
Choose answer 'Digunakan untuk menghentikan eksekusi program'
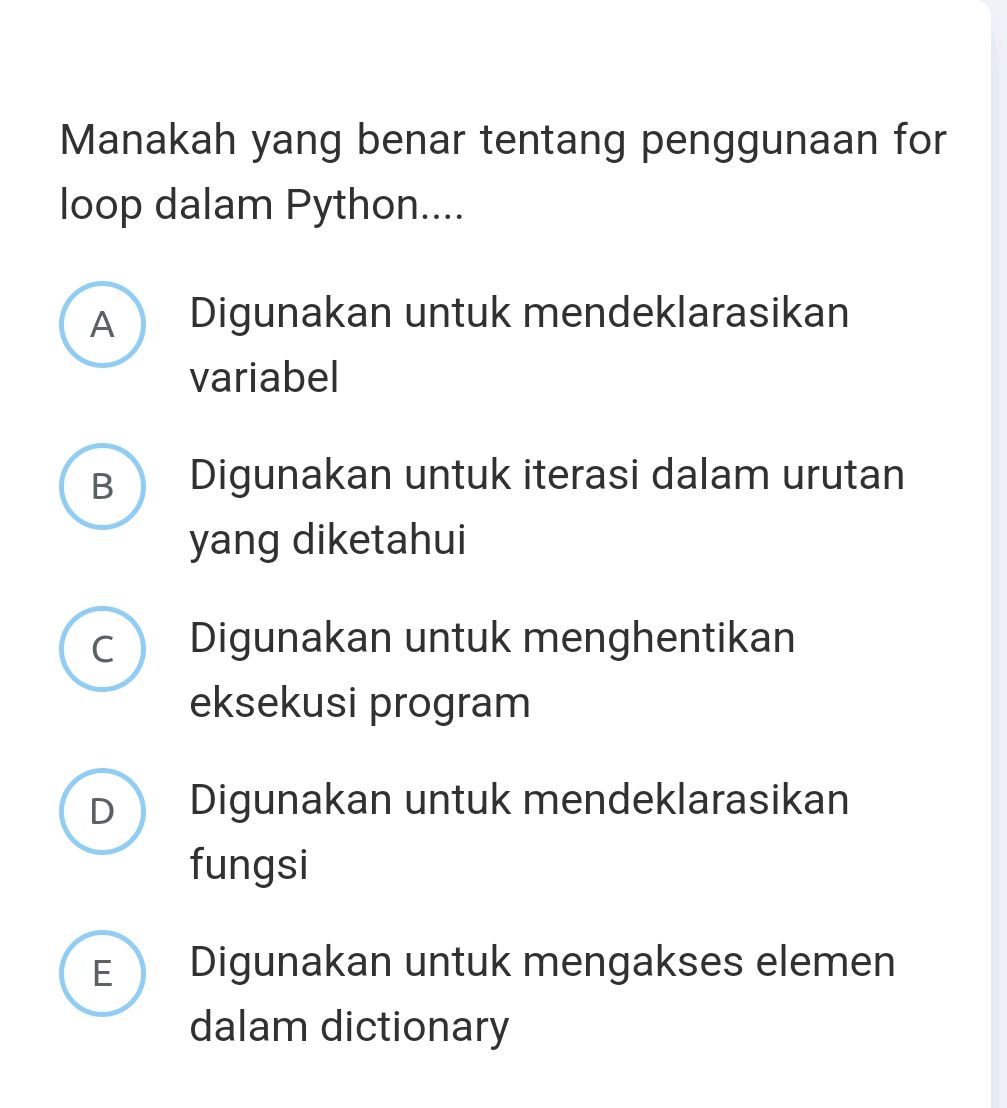point(492,668)
